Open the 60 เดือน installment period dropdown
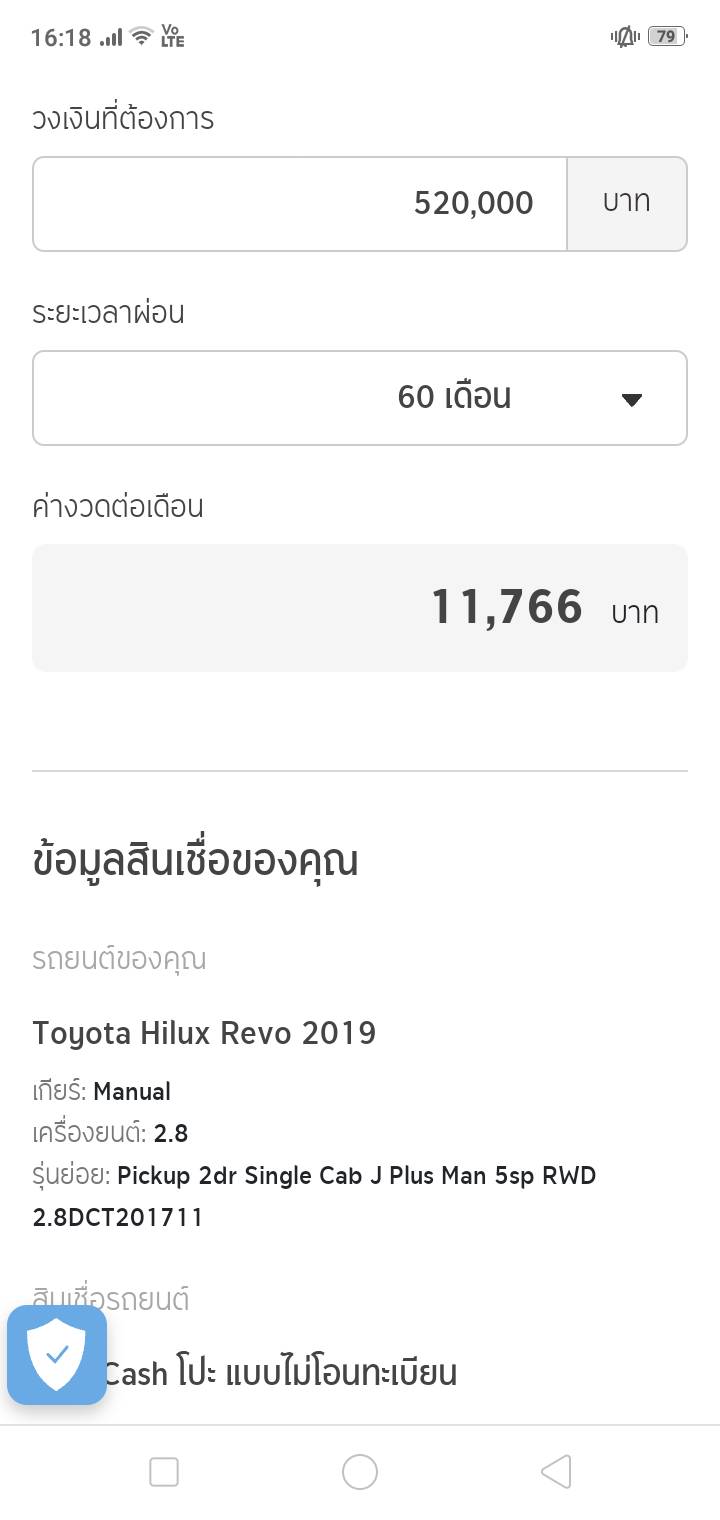 [360, 398]
